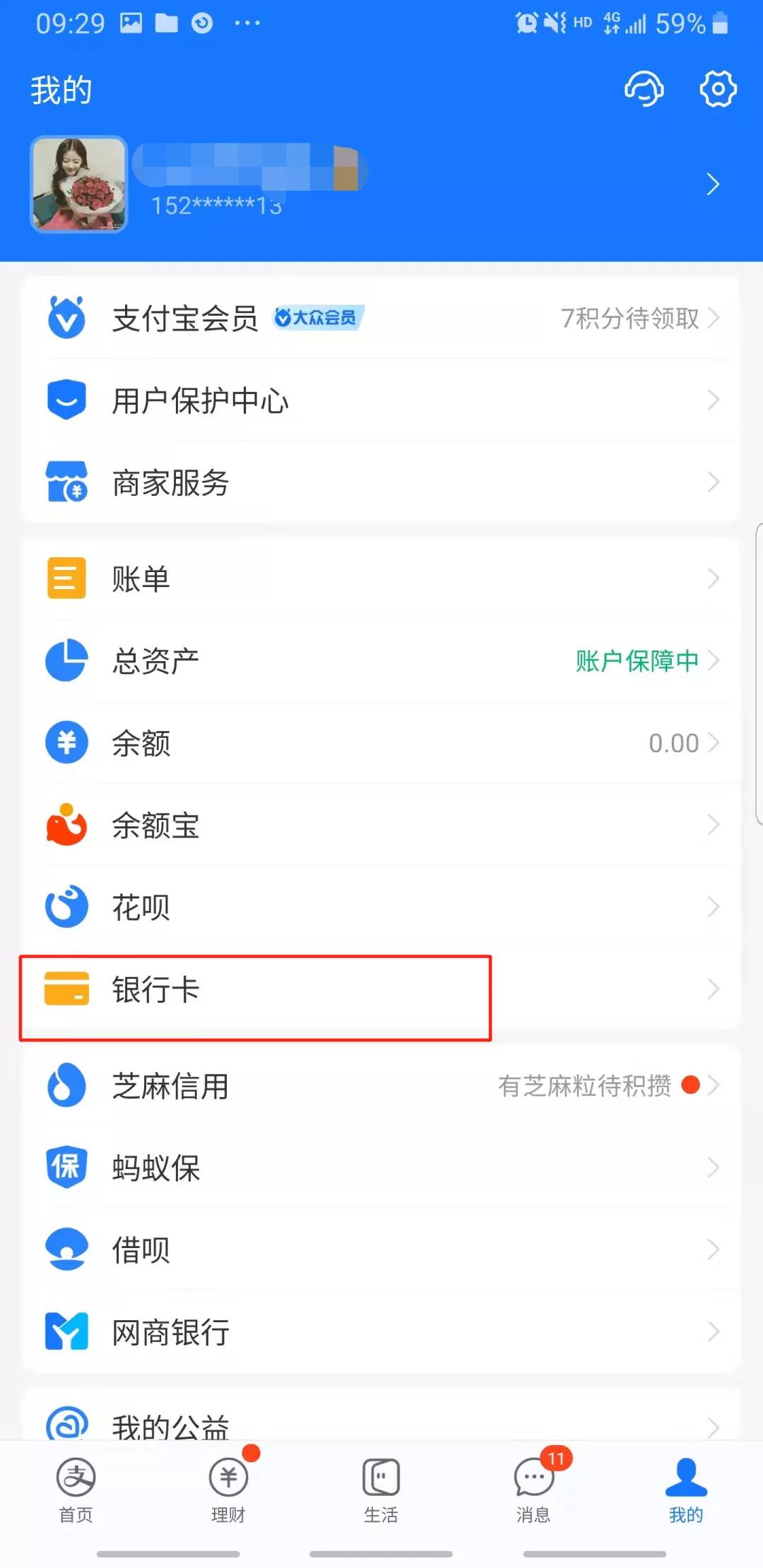
Task: Open the profile header with avatar
Action: point(381,184)
